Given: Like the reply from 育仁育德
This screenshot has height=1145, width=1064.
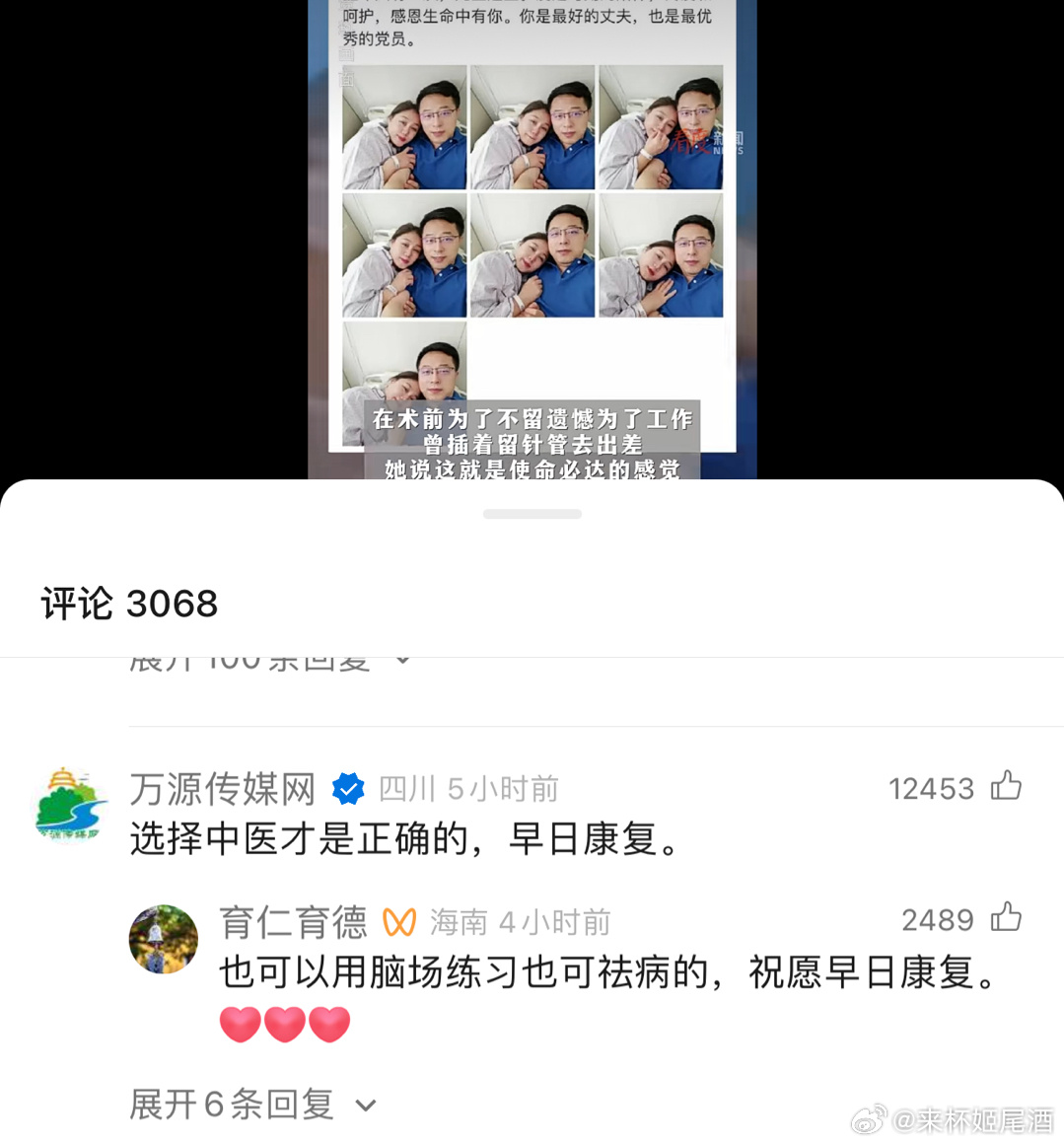Looking at the screenshot, I should tap(1006, 918).
